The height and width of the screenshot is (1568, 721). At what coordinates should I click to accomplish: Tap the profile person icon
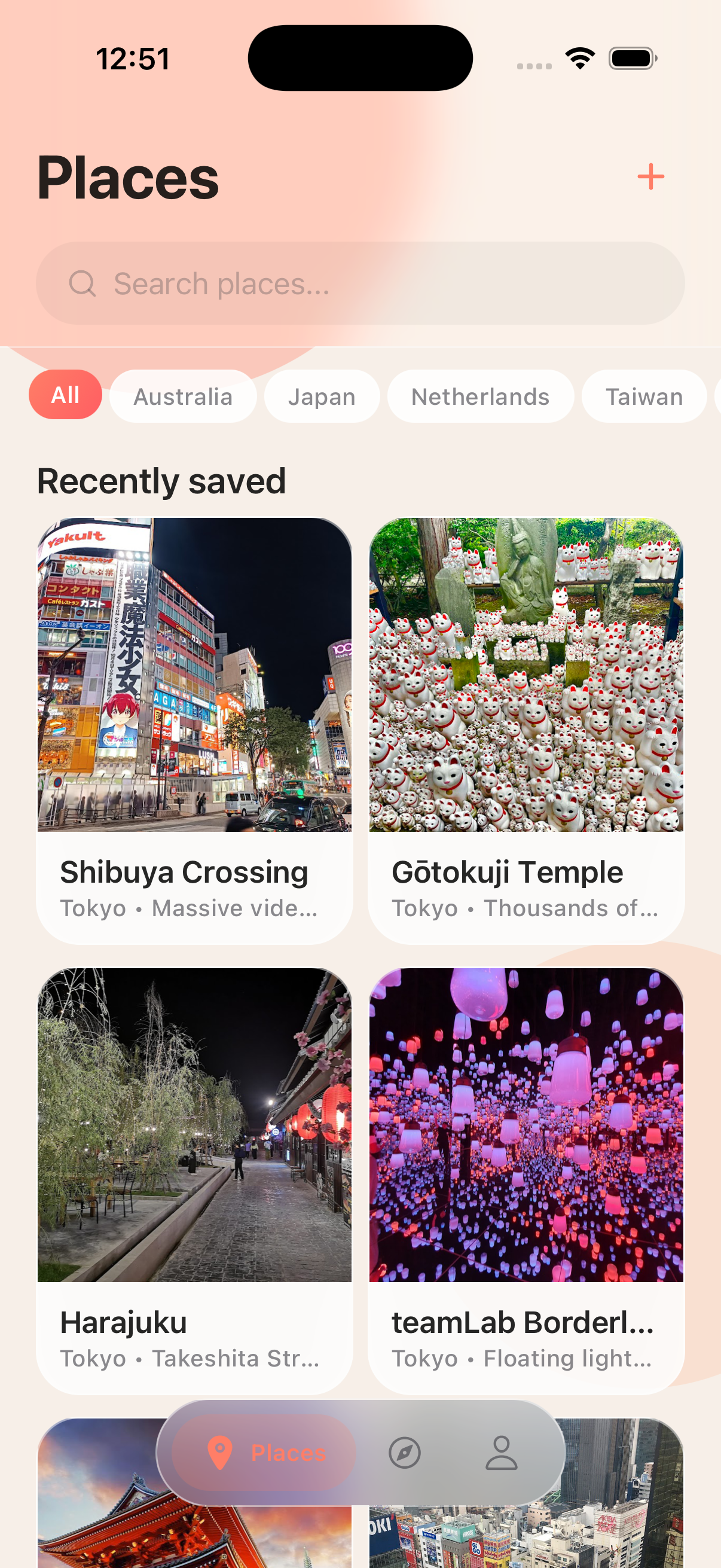click(502, 1454)
